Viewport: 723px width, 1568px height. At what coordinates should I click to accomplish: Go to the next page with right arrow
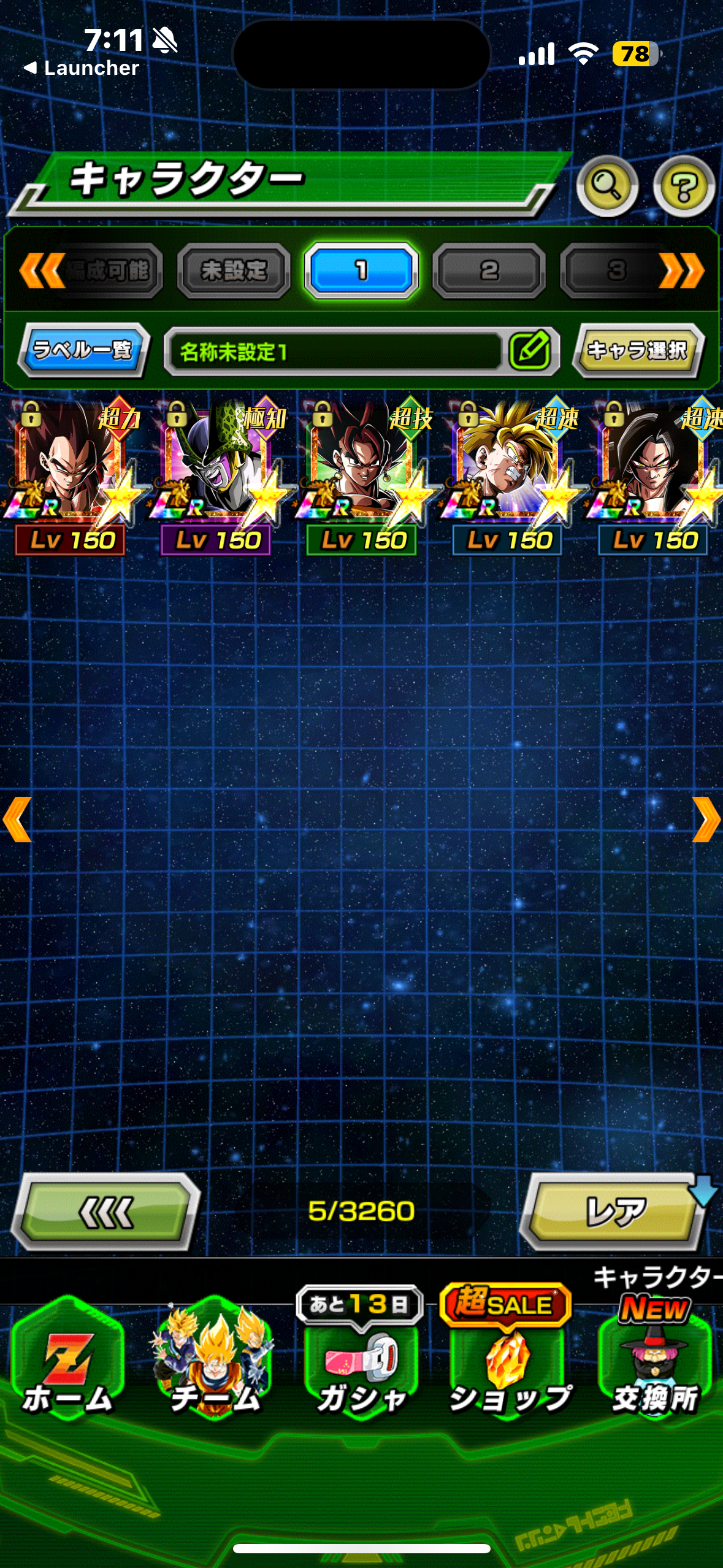(705, 820)
